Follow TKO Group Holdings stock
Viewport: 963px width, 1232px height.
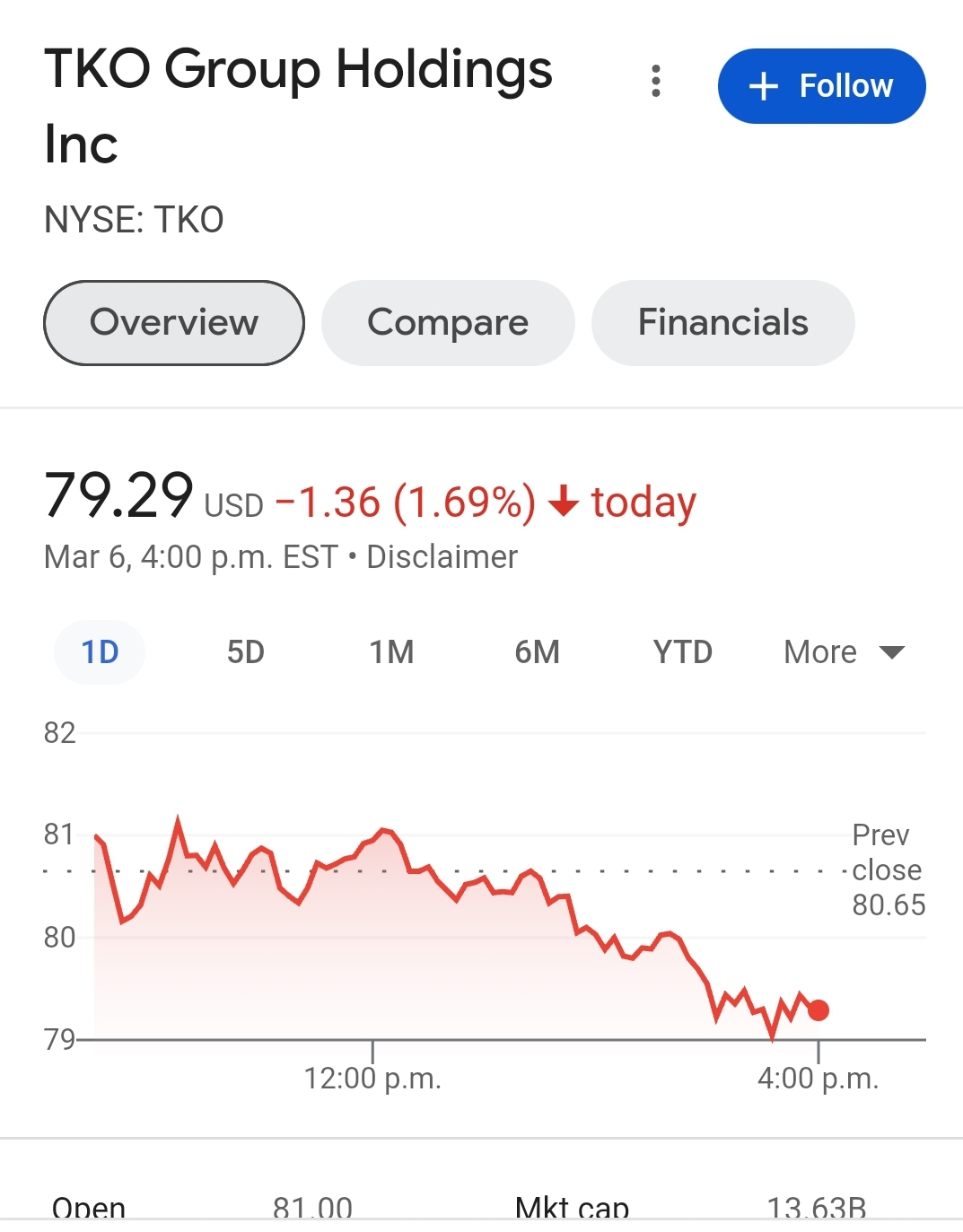pos(821,86)
